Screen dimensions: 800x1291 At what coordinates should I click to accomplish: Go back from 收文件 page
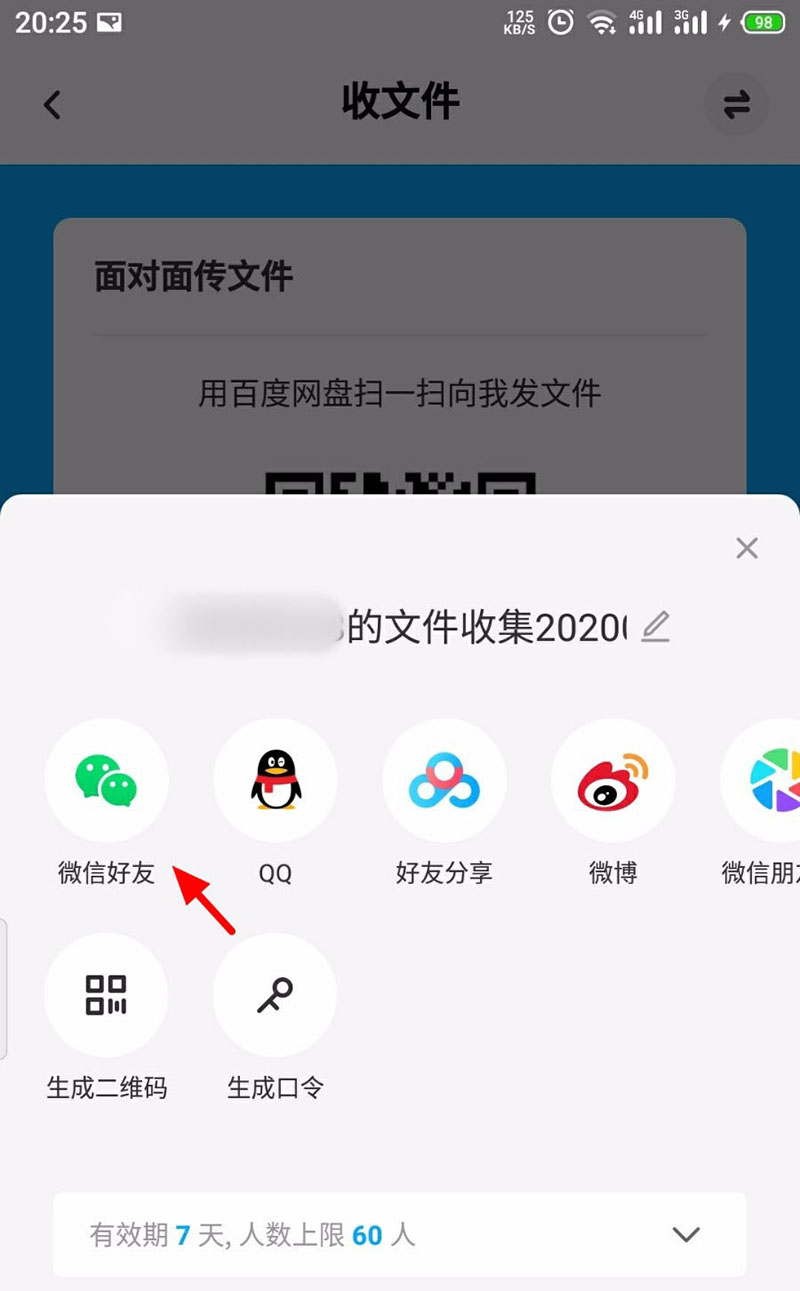click(x=52, y=104)
